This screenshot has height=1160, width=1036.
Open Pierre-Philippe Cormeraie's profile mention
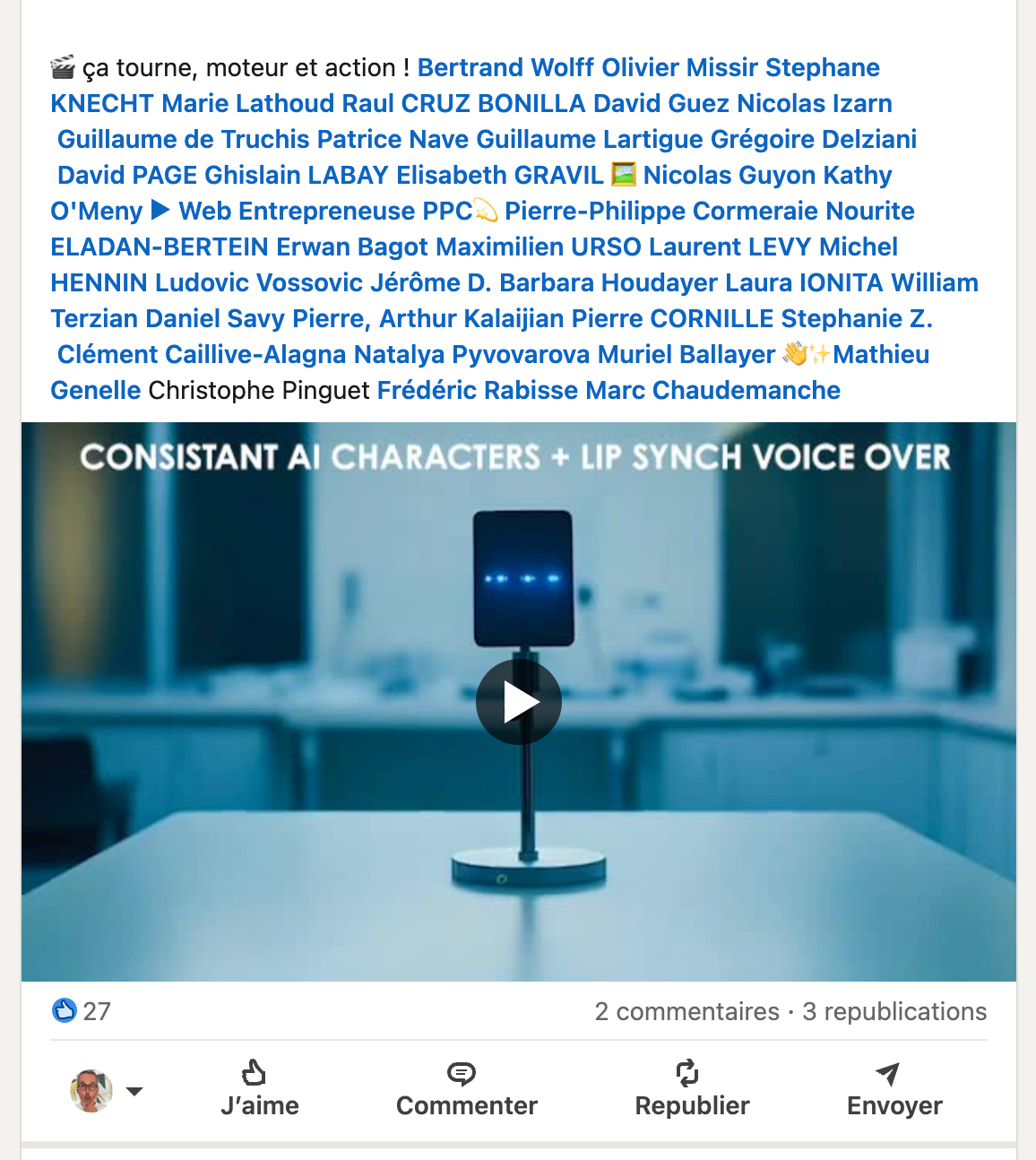pyautogui.click(x=660, y=212)
